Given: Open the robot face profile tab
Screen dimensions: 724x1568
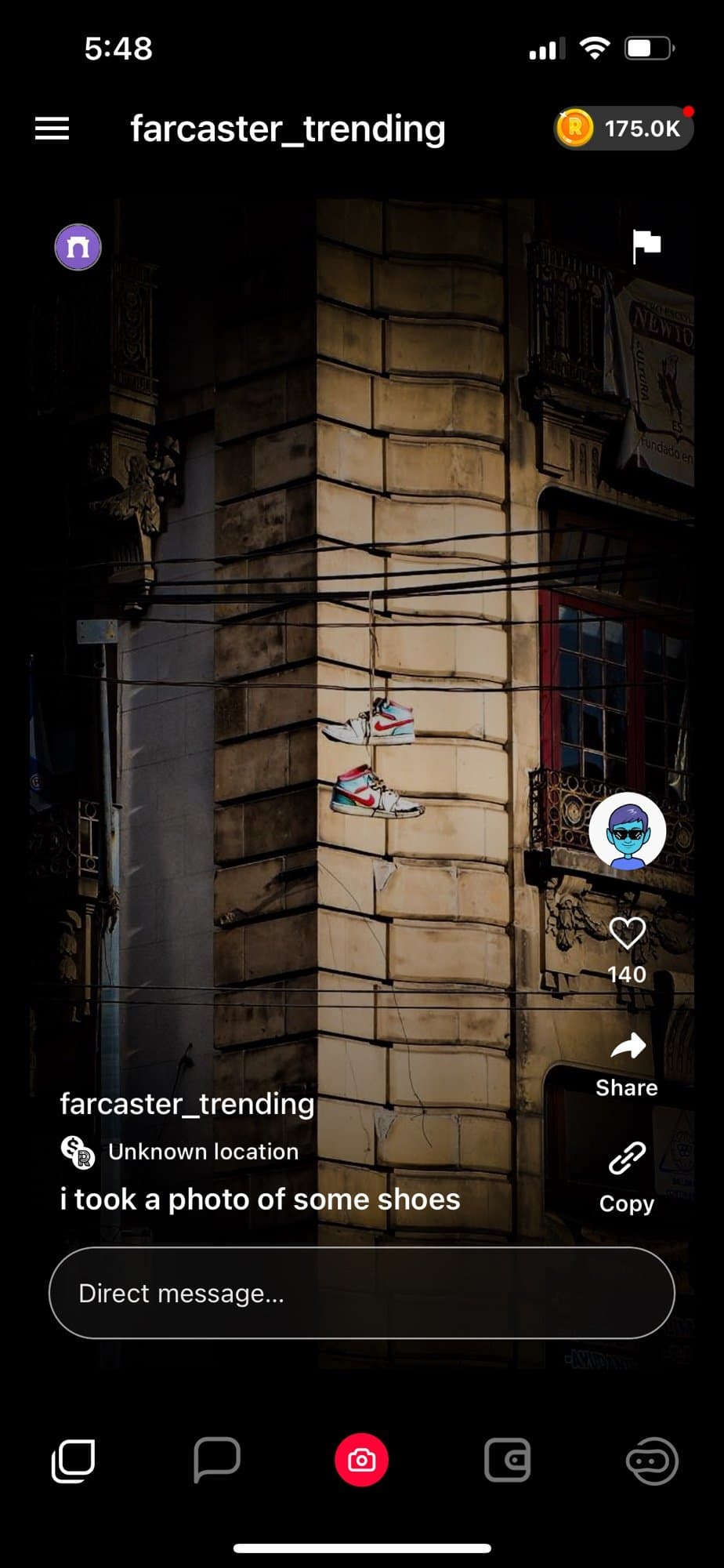Looking at the screenshot, I should click(x=652, y=1461).
